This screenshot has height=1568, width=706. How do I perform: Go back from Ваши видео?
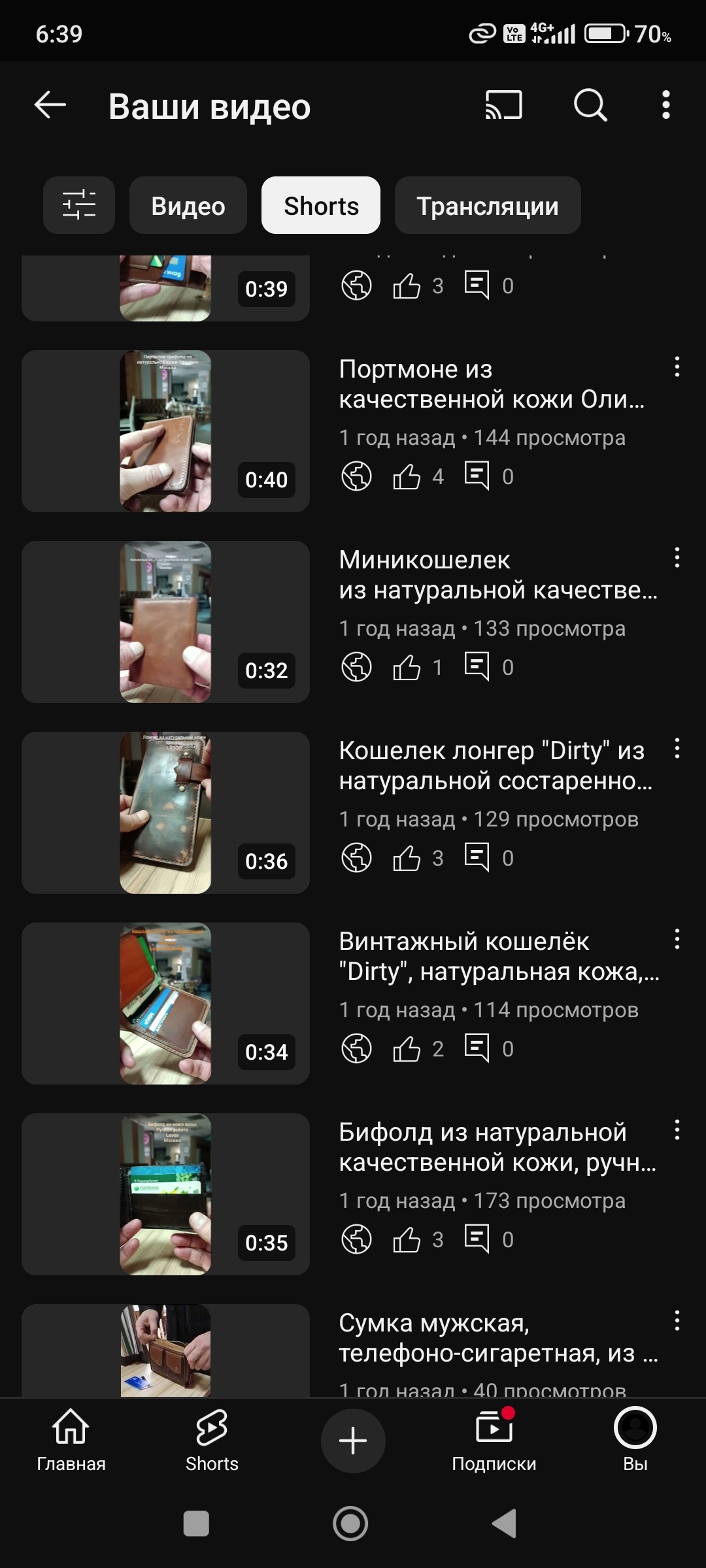coord(50,105)
